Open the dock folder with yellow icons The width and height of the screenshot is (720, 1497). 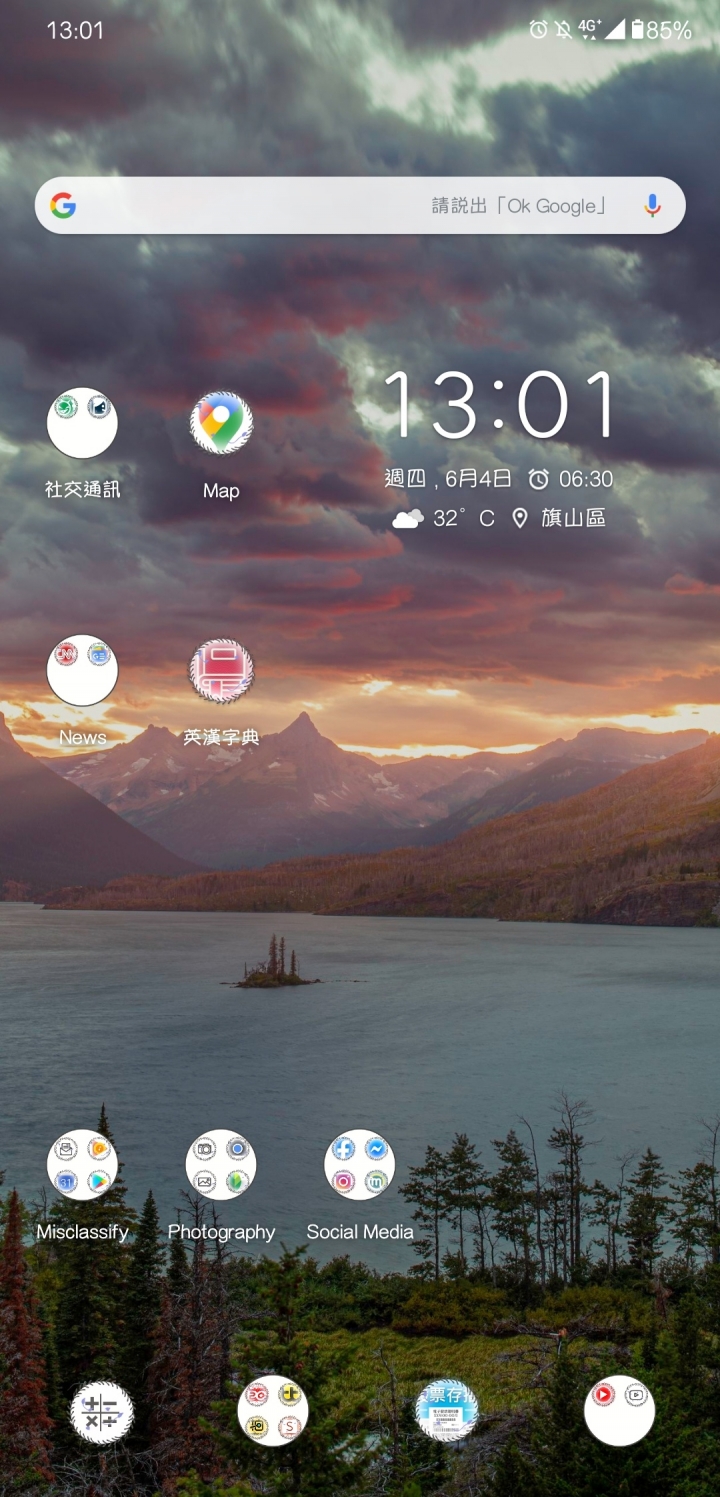(273, 1411)
